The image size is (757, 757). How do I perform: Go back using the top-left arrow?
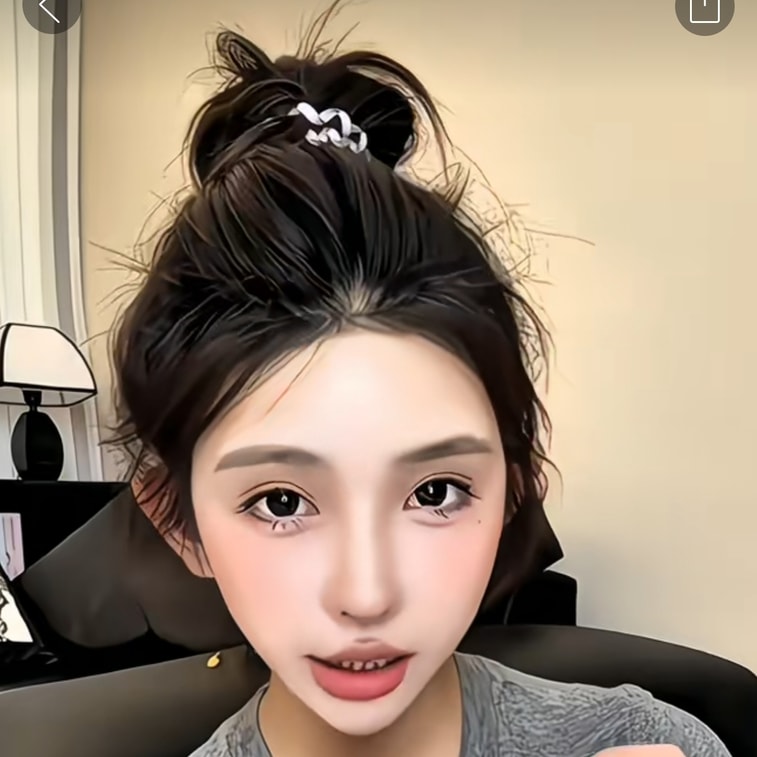coord(50,9)
